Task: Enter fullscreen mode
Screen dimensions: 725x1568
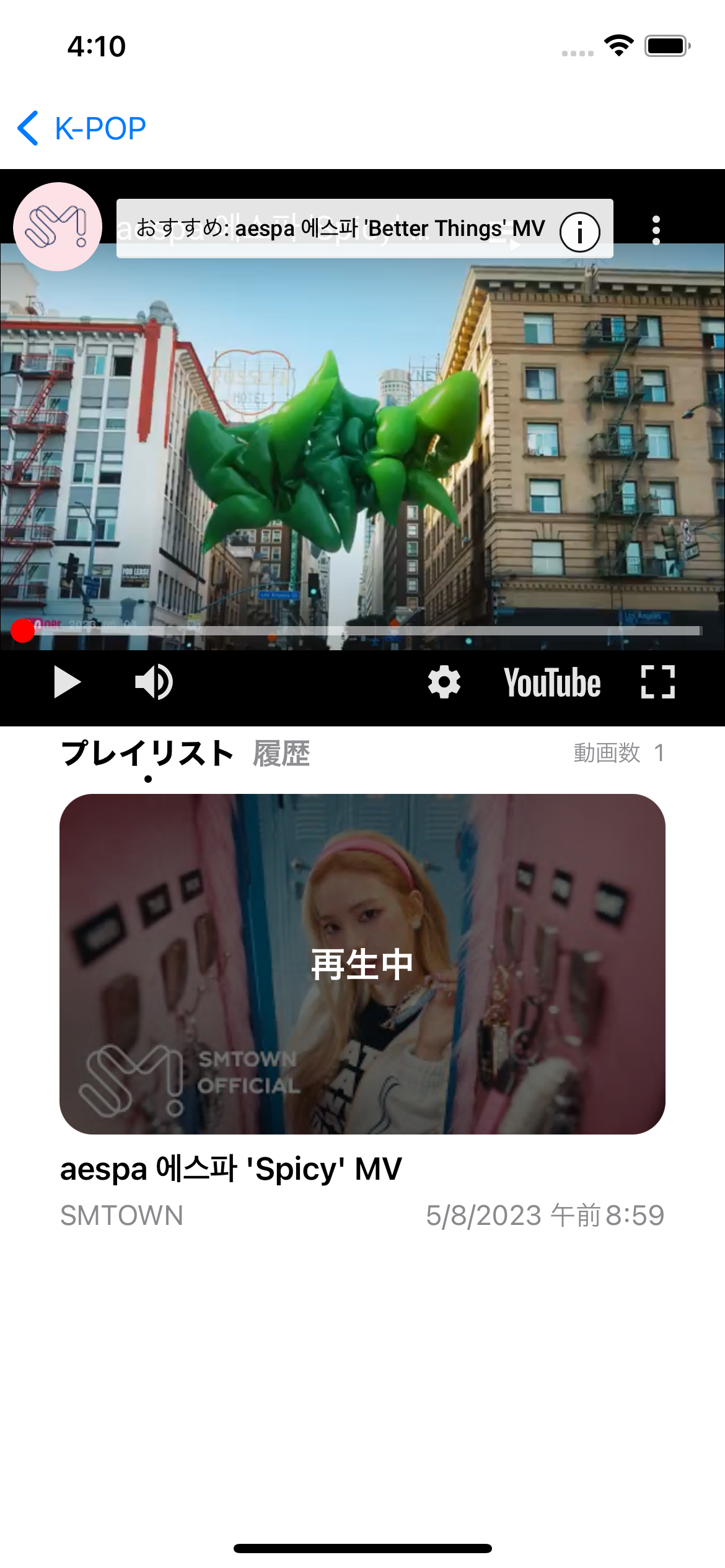Action: point(657,682)
